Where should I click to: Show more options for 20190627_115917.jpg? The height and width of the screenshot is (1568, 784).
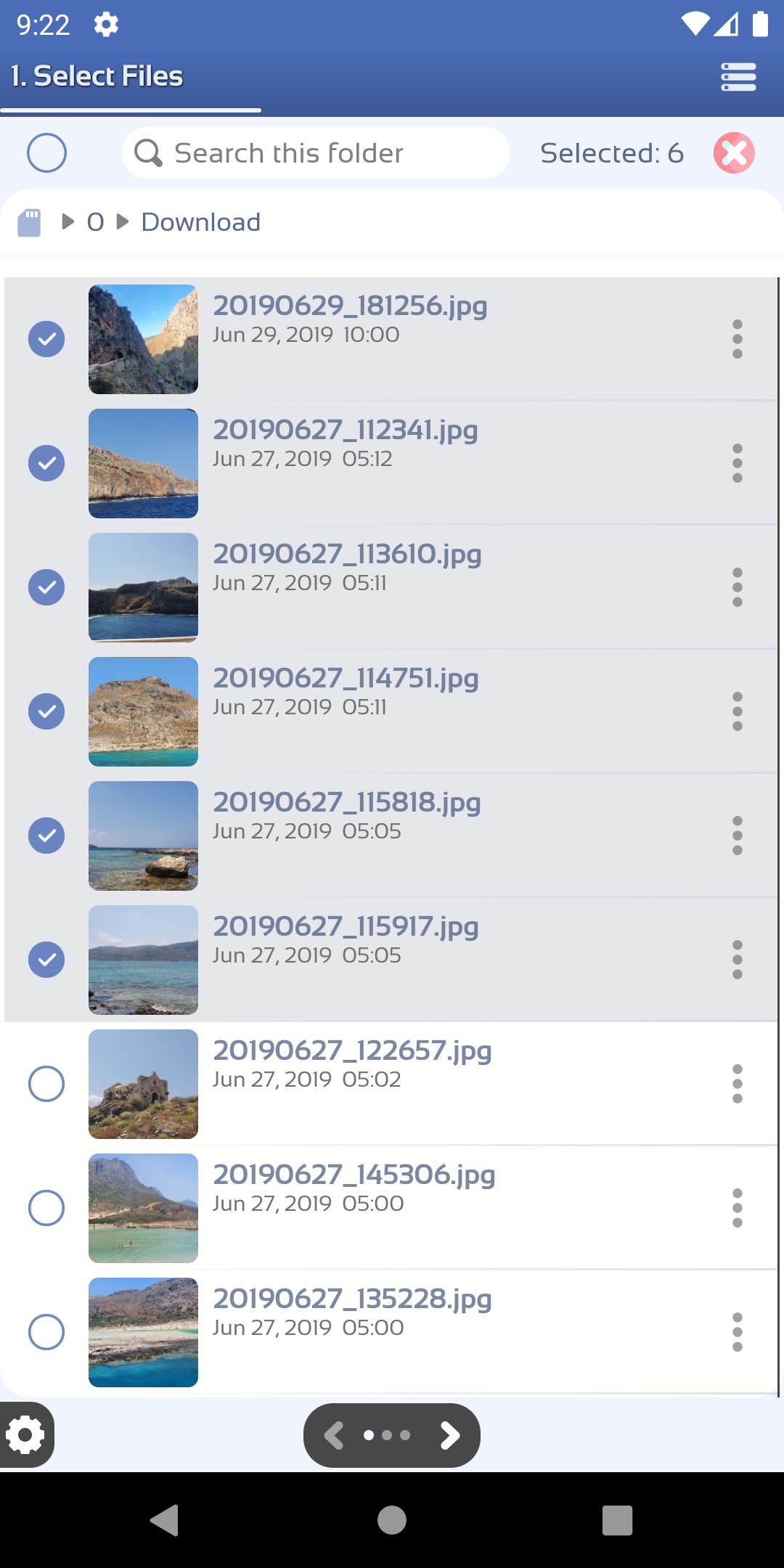click(738, 960)
